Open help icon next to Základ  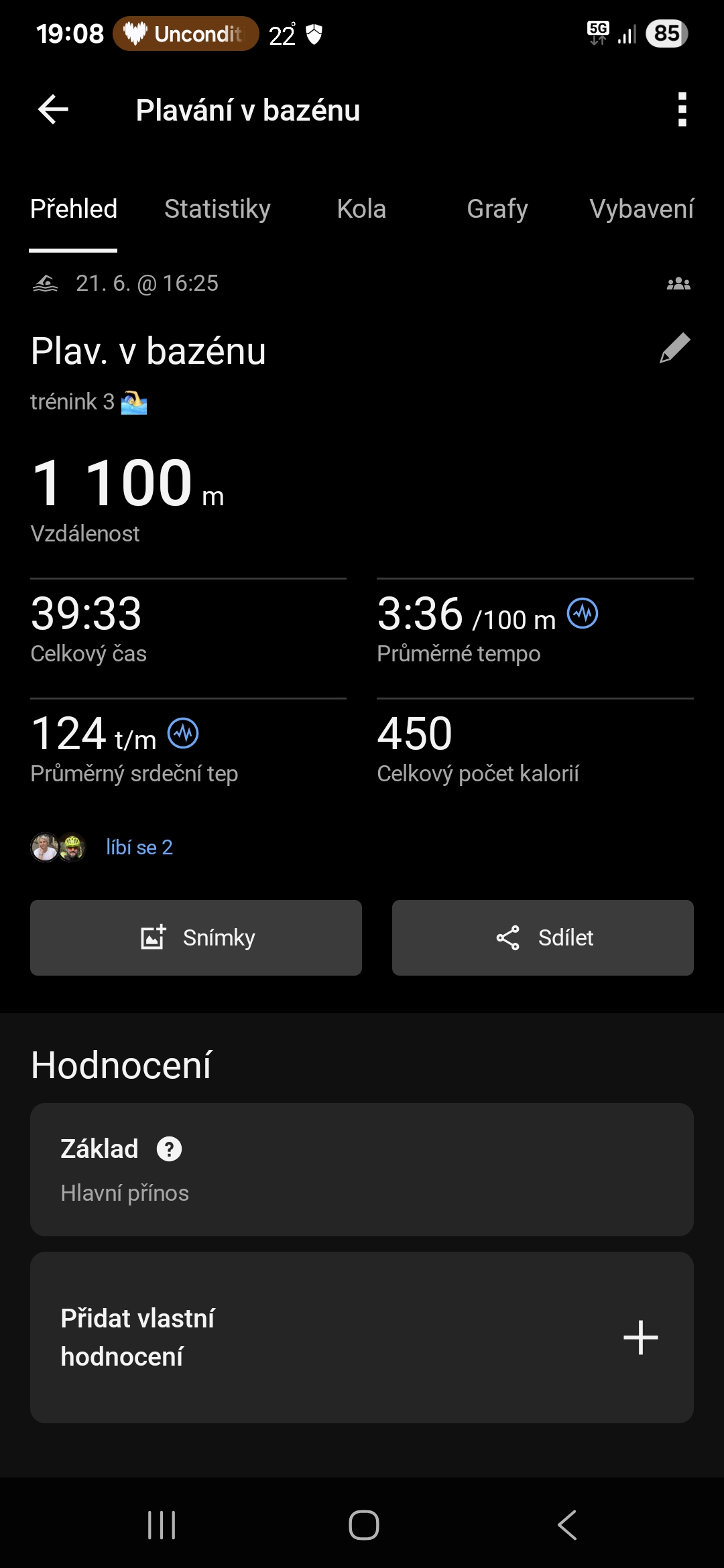[169, 1149]
